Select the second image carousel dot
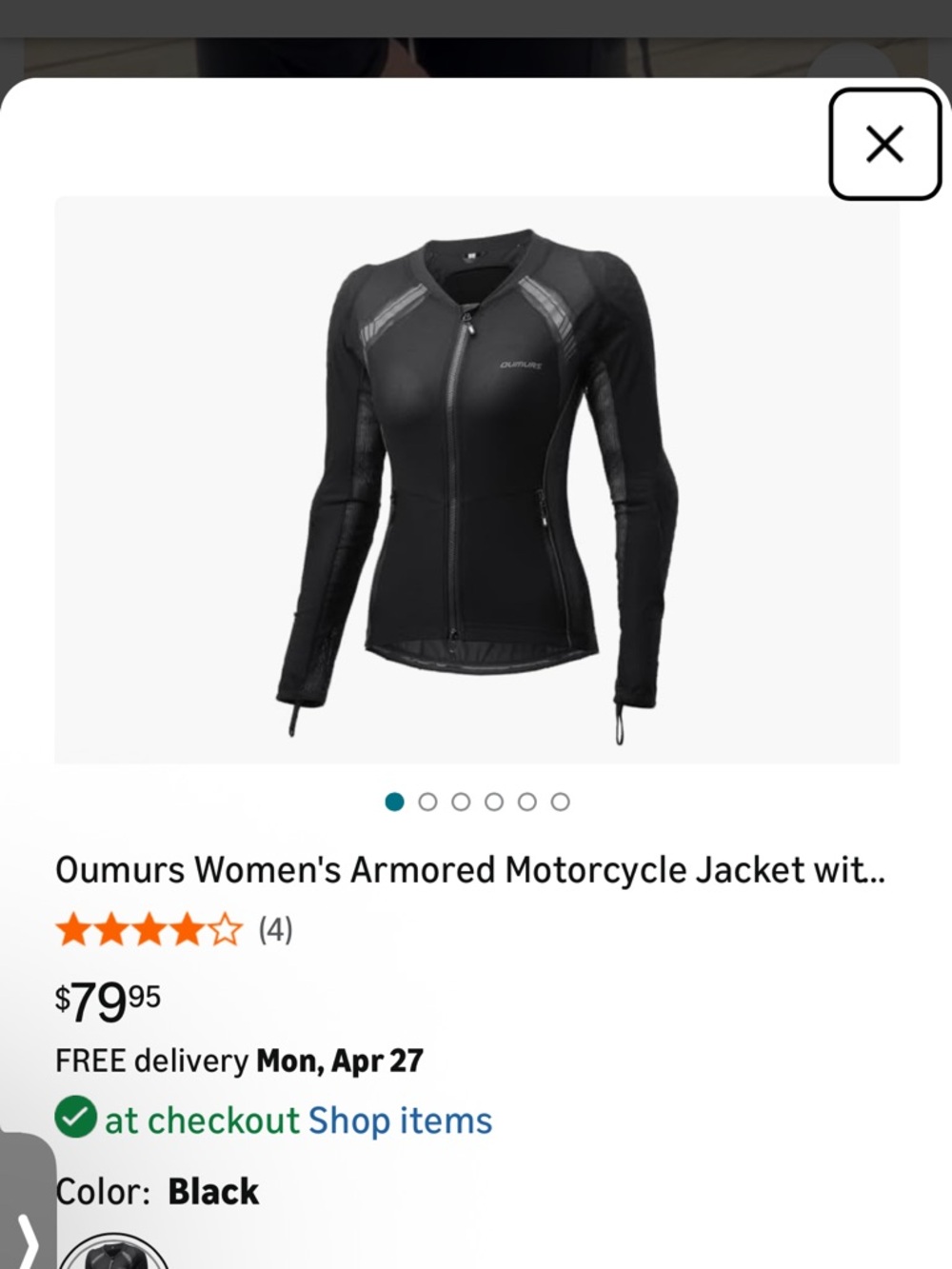 [429, 802]
